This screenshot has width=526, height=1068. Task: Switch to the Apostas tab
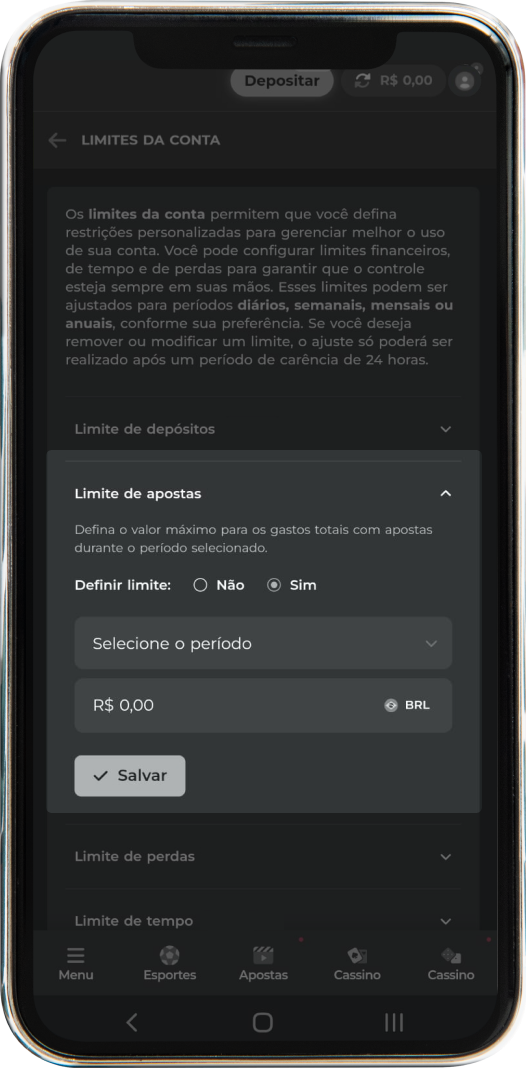(263, 964)
